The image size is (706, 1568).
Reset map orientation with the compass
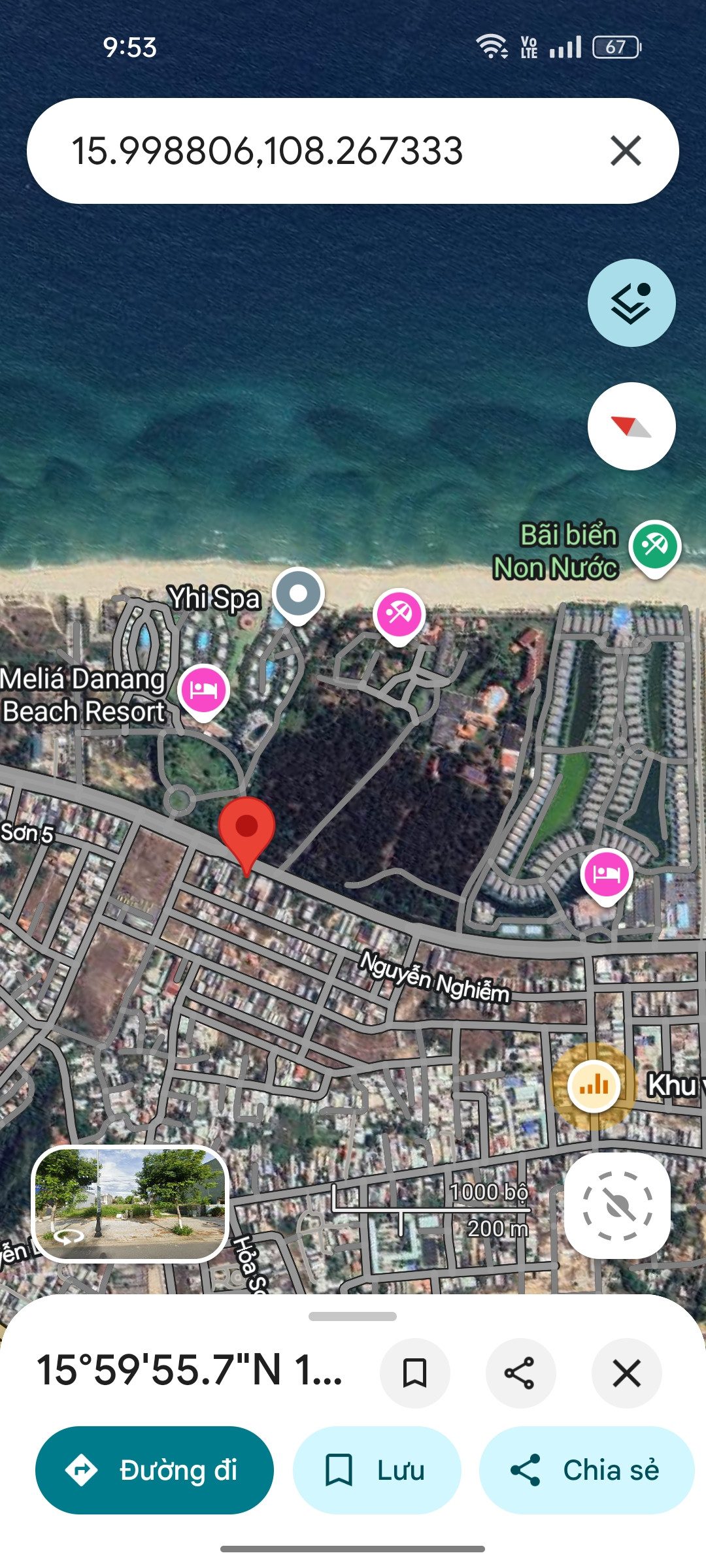point(631,426)
